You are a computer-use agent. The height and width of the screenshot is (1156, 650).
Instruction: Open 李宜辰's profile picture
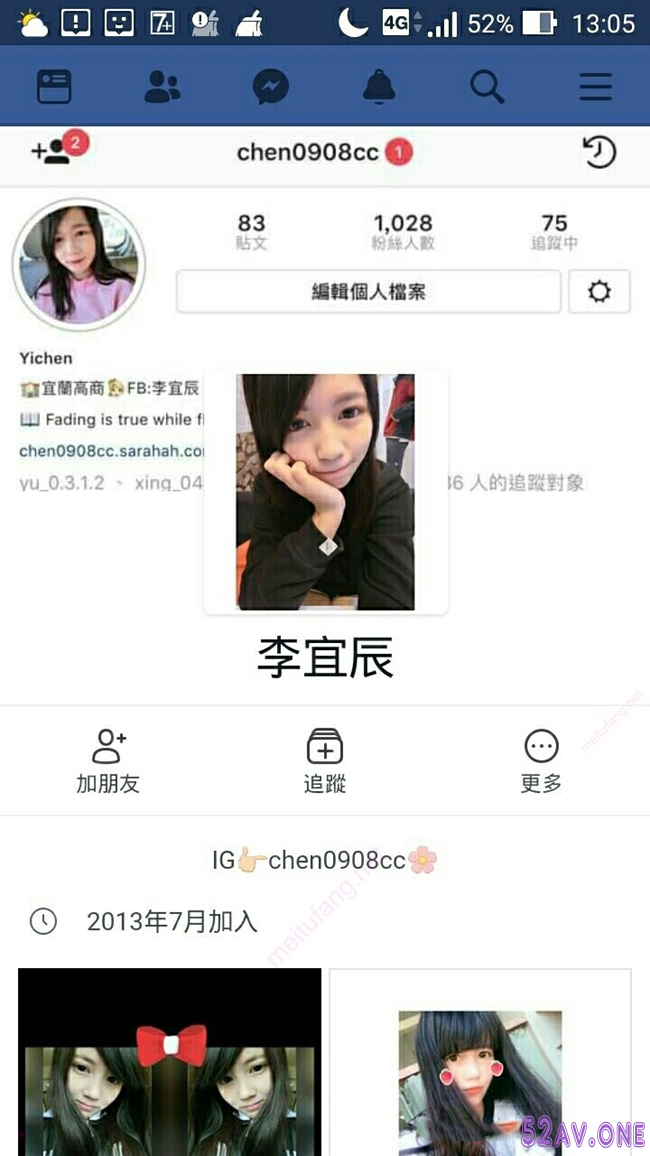(325, 492)
